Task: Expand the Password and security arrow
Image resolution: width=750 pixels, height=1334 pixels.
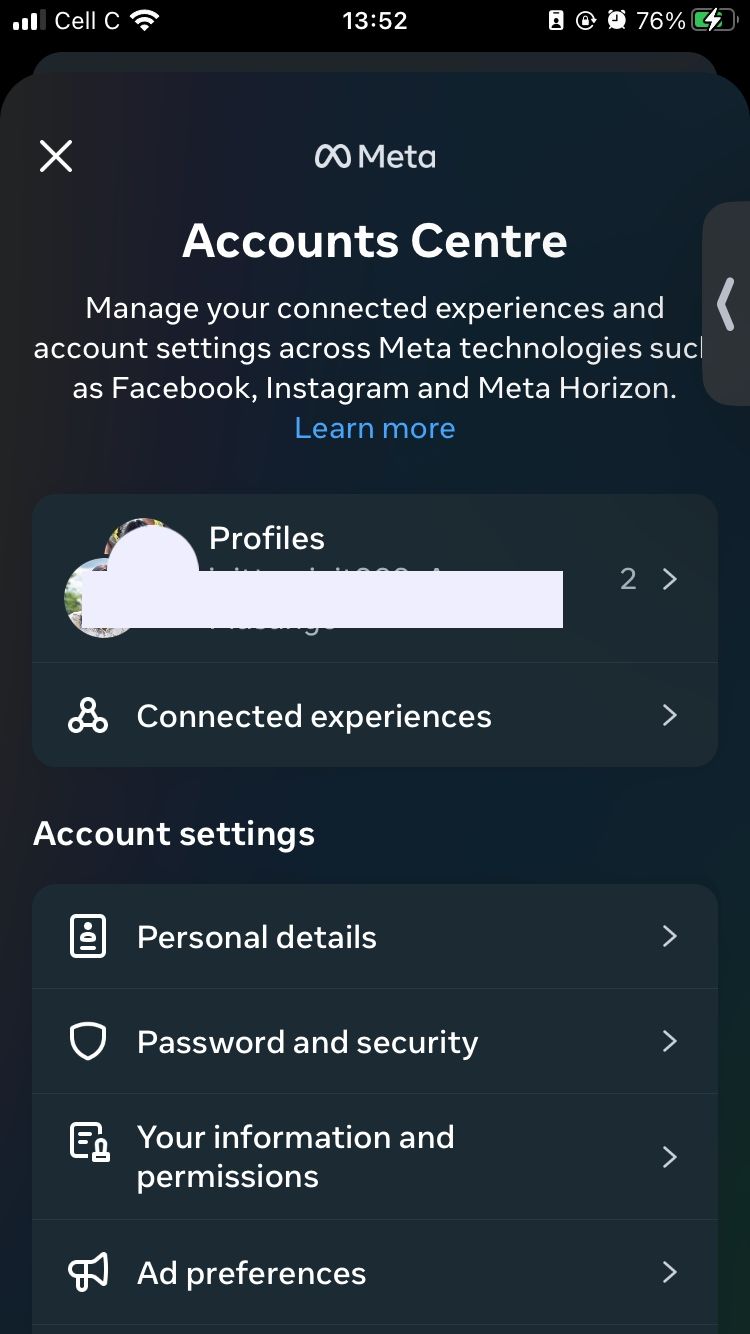Action: click(669, 1041)
